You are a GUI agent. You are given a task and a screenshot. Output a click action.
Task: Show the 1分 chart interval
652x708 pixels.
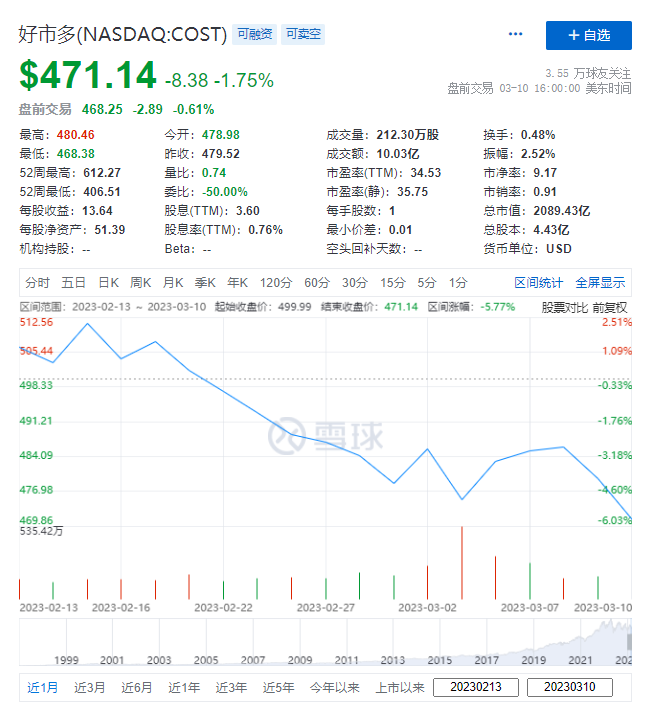[458, 282]
